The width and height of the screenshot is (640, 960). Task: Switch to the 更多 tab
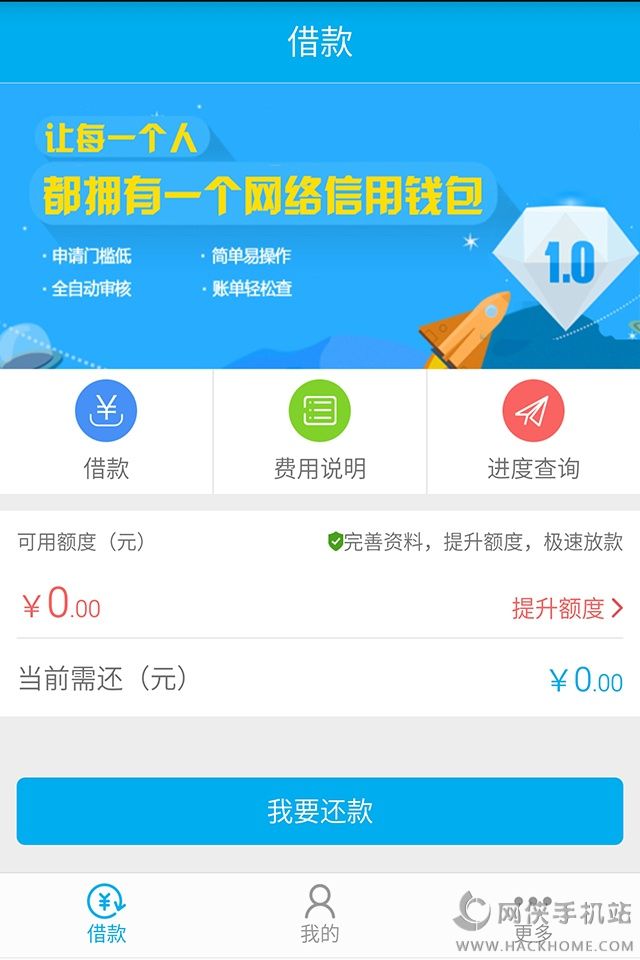533,915
